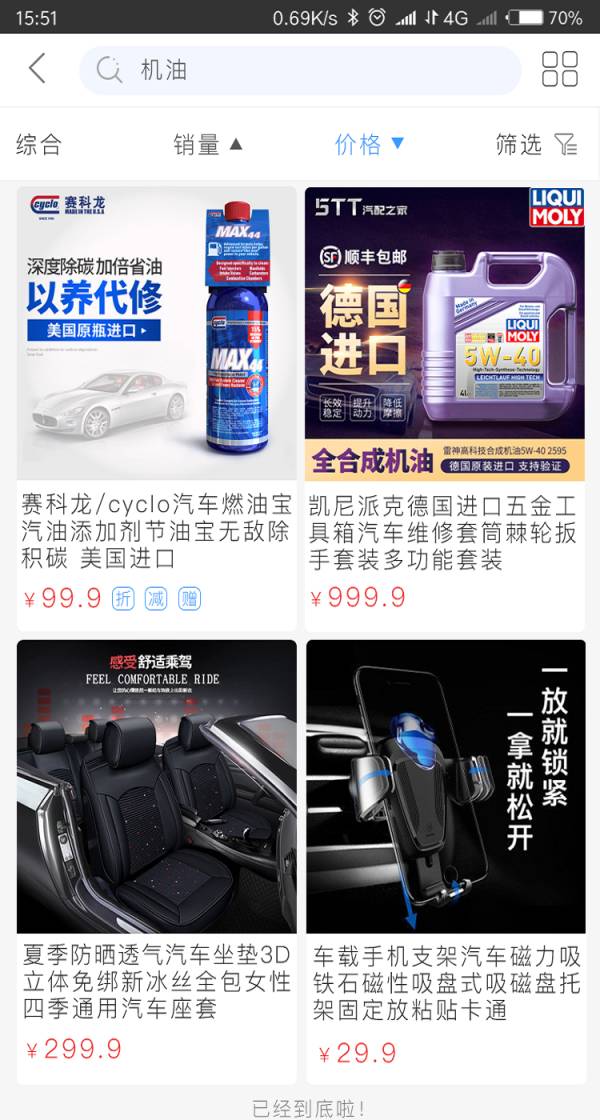Switch layout with the grid icon
600x1120 pixels.
click(x=559, y=69)
